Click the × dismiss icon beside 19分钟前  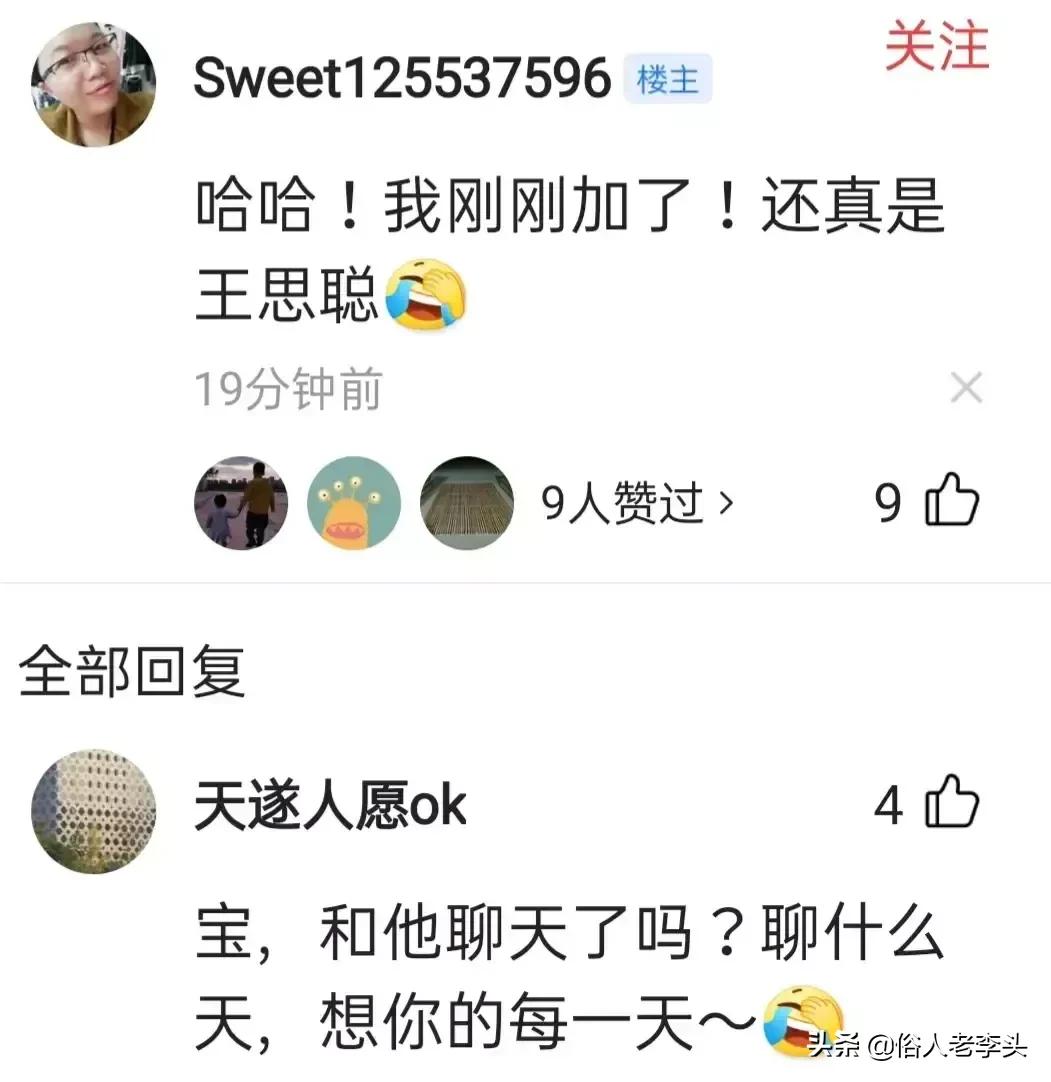965,389
